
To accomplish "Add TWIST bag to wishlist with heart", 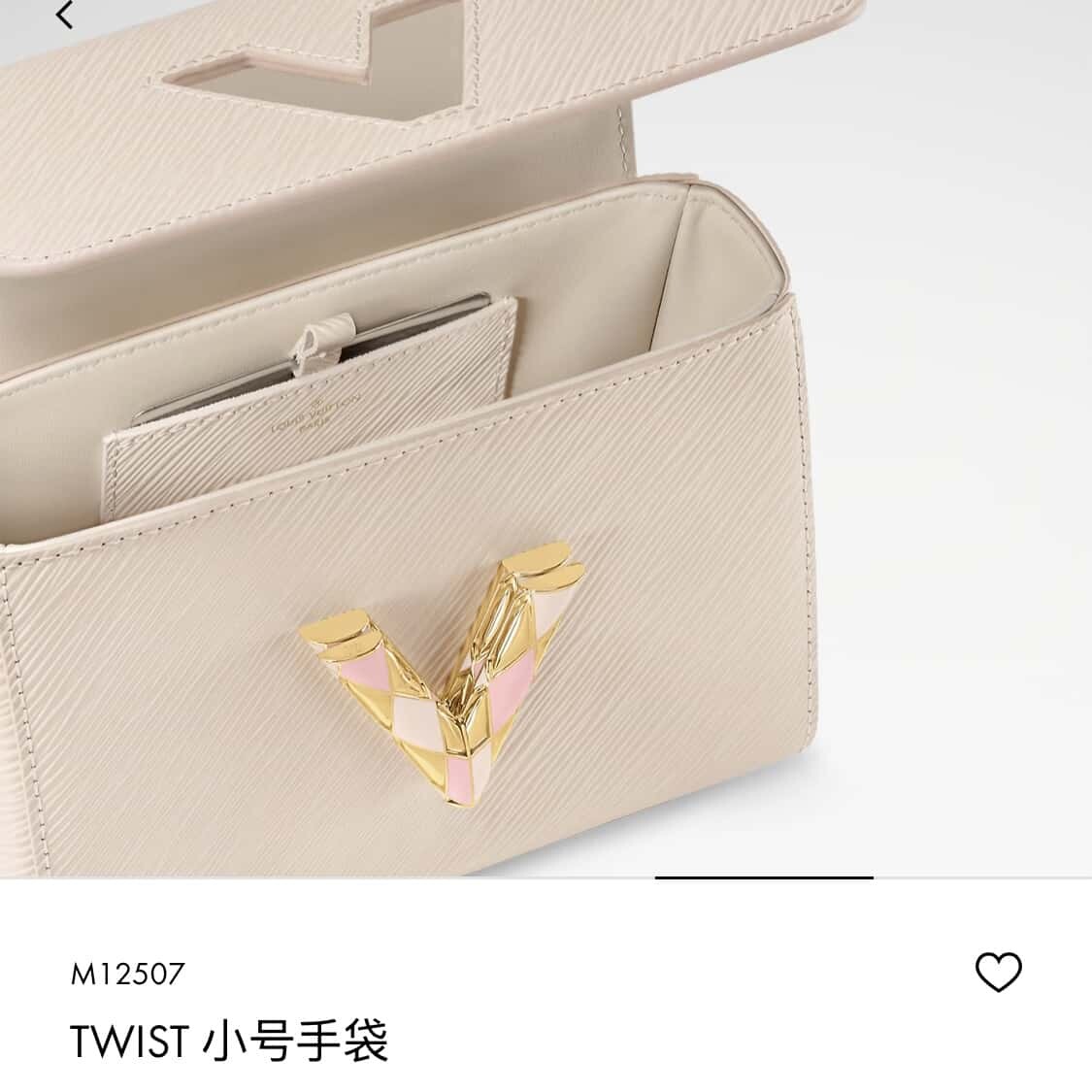I will click(998, 972).
